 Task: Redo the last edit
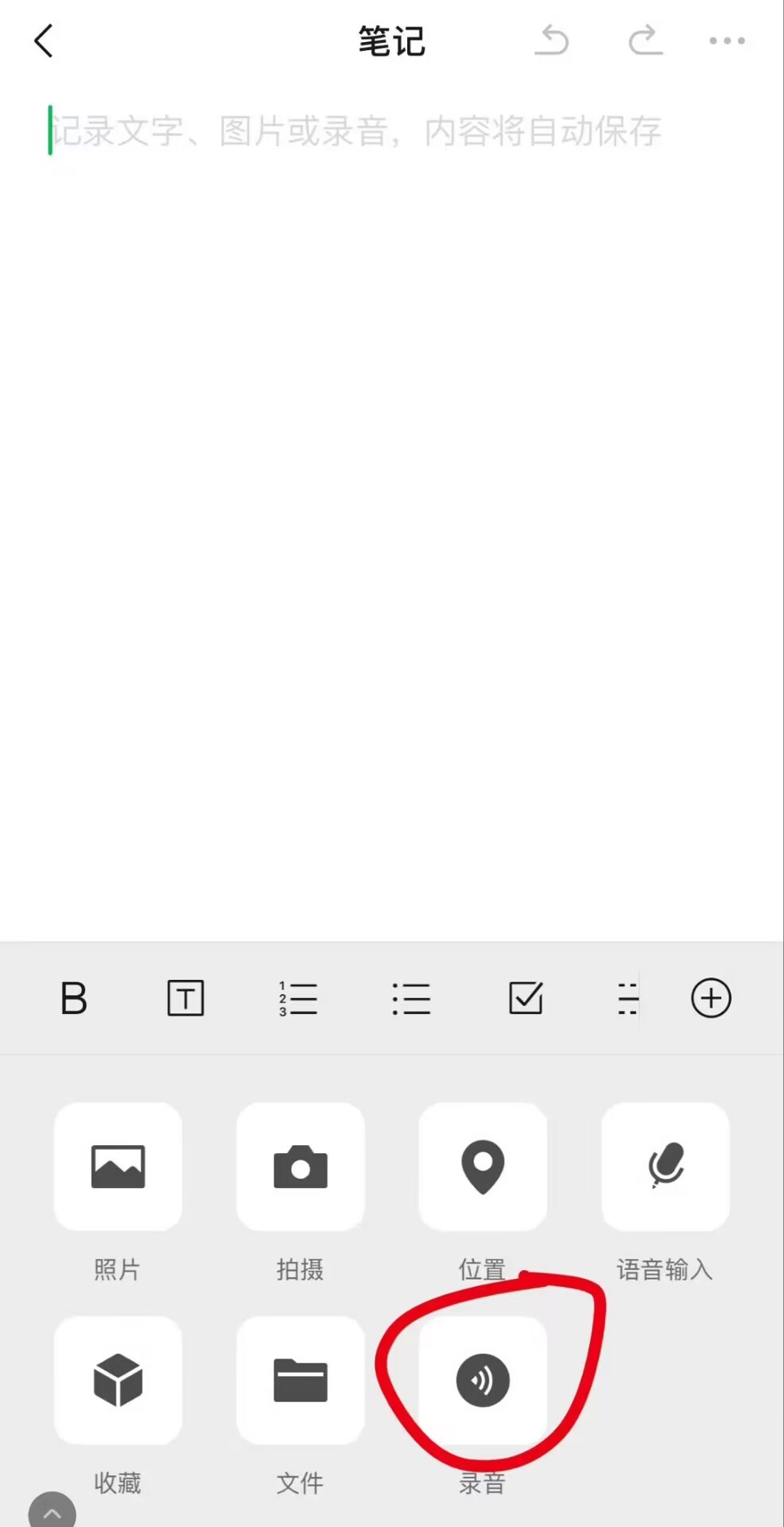tap(645, 41)
